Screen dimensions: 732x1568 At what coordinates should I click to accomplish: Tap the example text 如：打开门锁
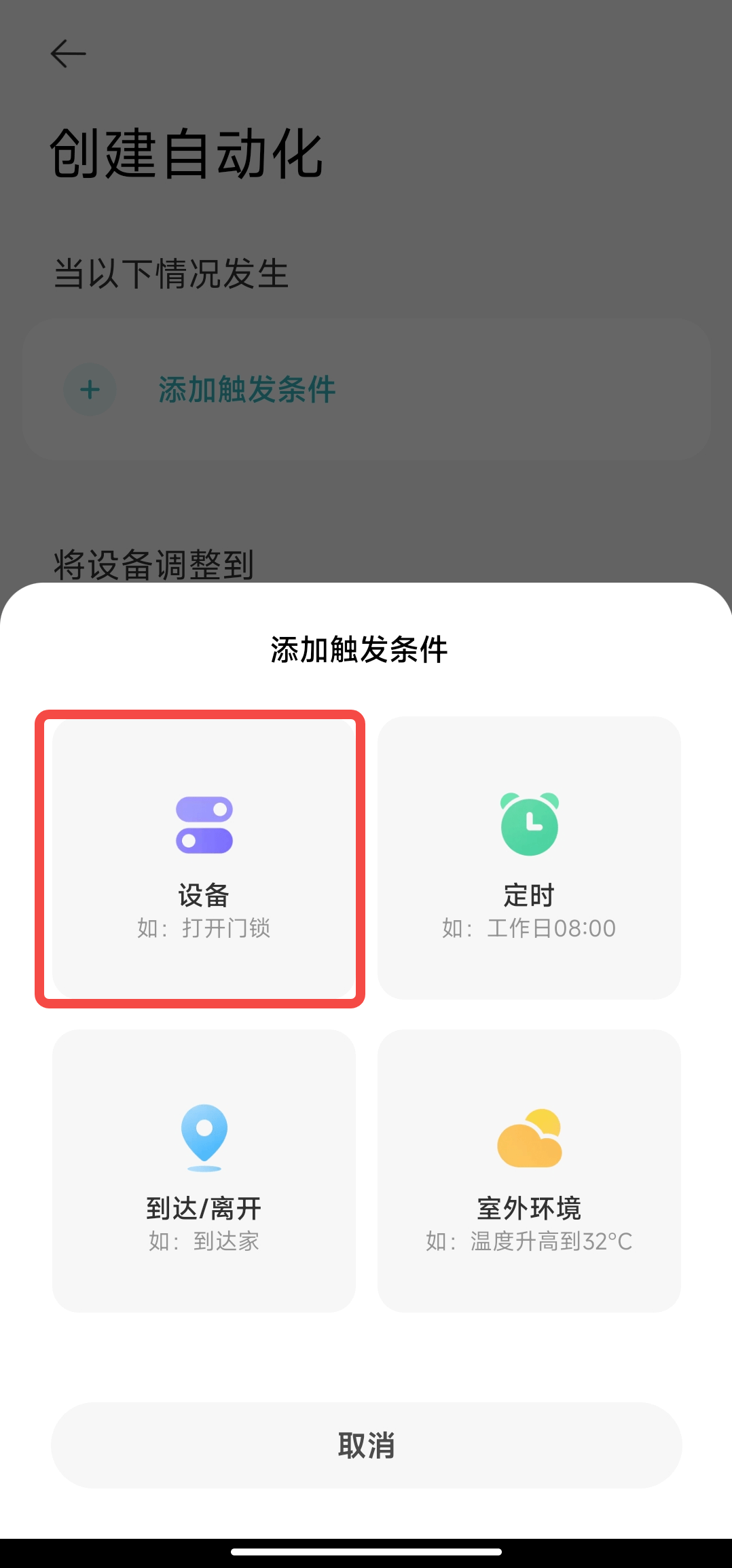click(x=204, y=929)
